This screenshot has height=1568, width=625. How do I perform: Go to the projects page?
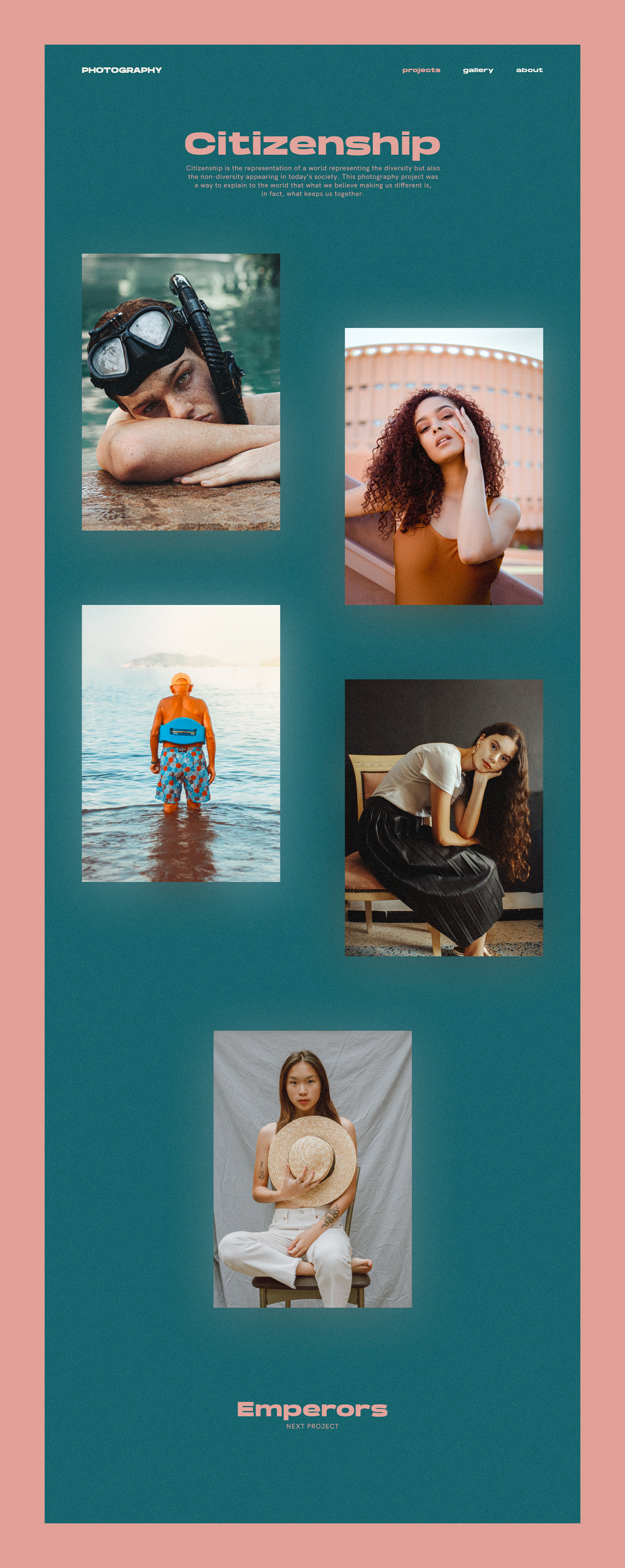[421, 70]
